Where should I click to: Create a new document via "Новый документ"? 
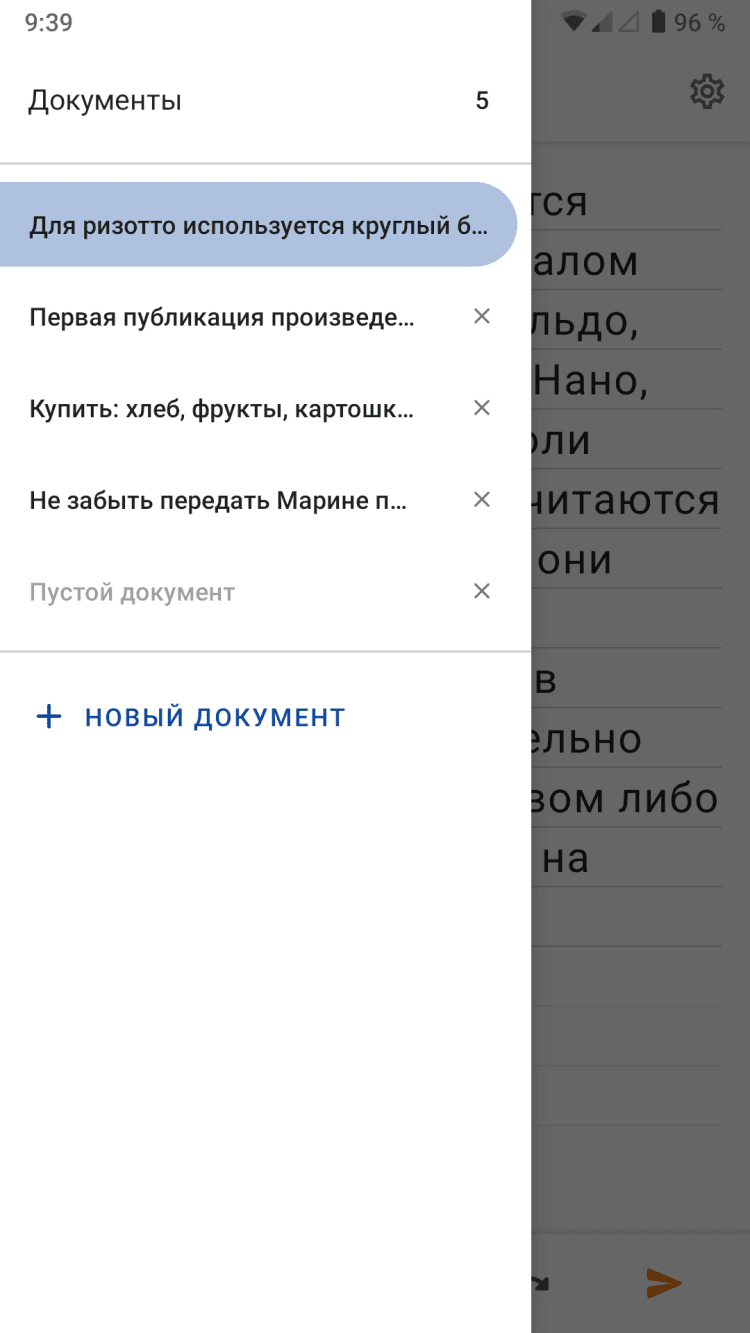[x=190, y=717]
